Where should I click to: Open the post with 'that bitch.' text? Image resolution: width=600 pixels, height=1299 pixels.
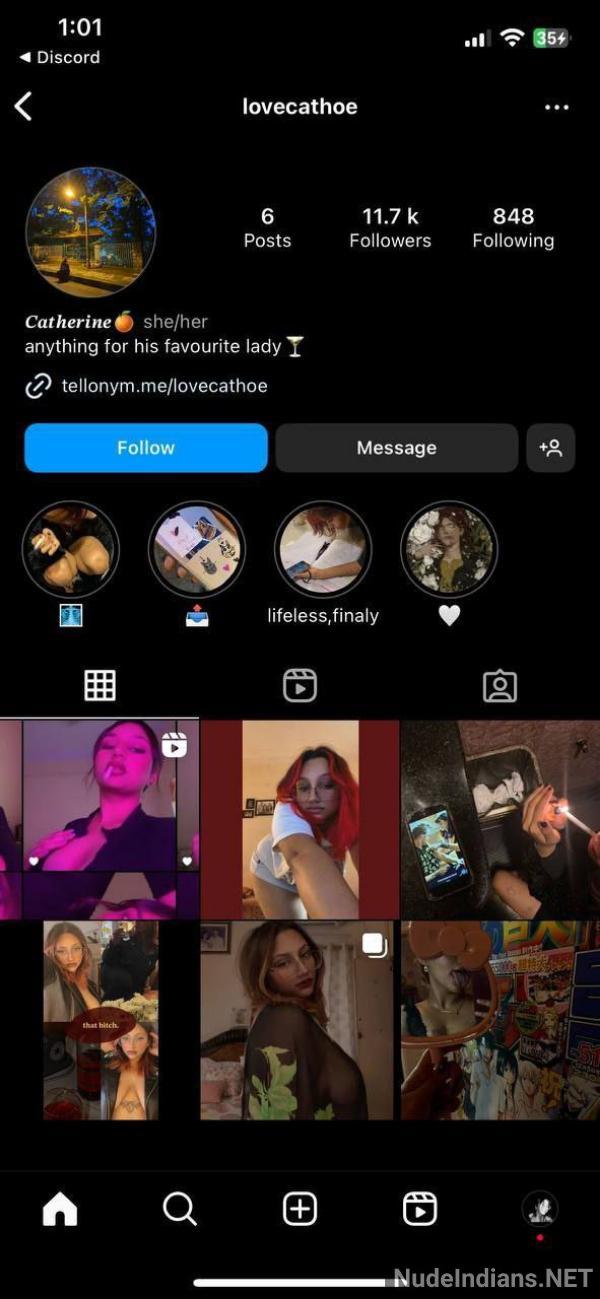coord(100,1020)
